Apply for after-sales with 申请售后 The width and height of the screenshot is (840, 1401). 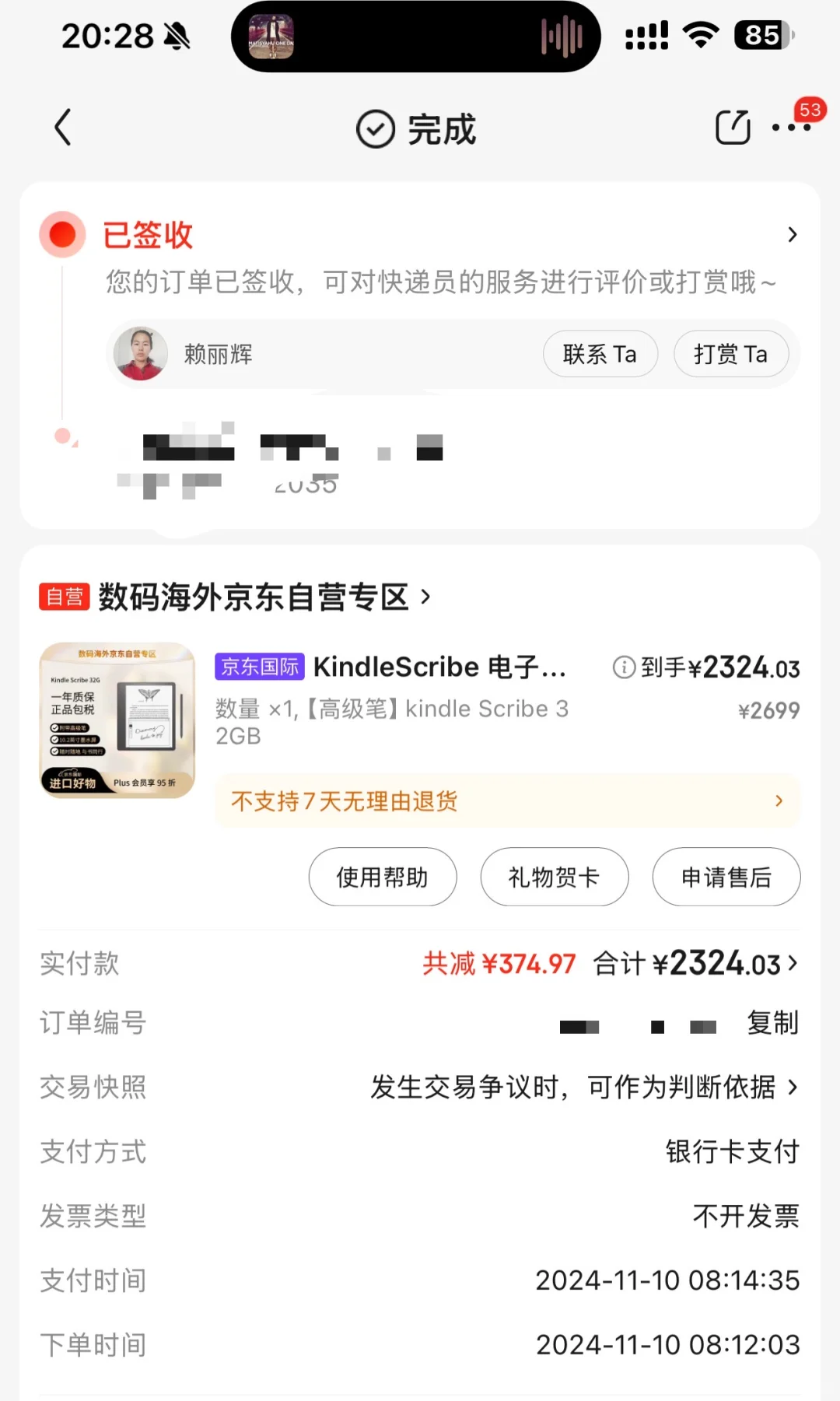726,877
